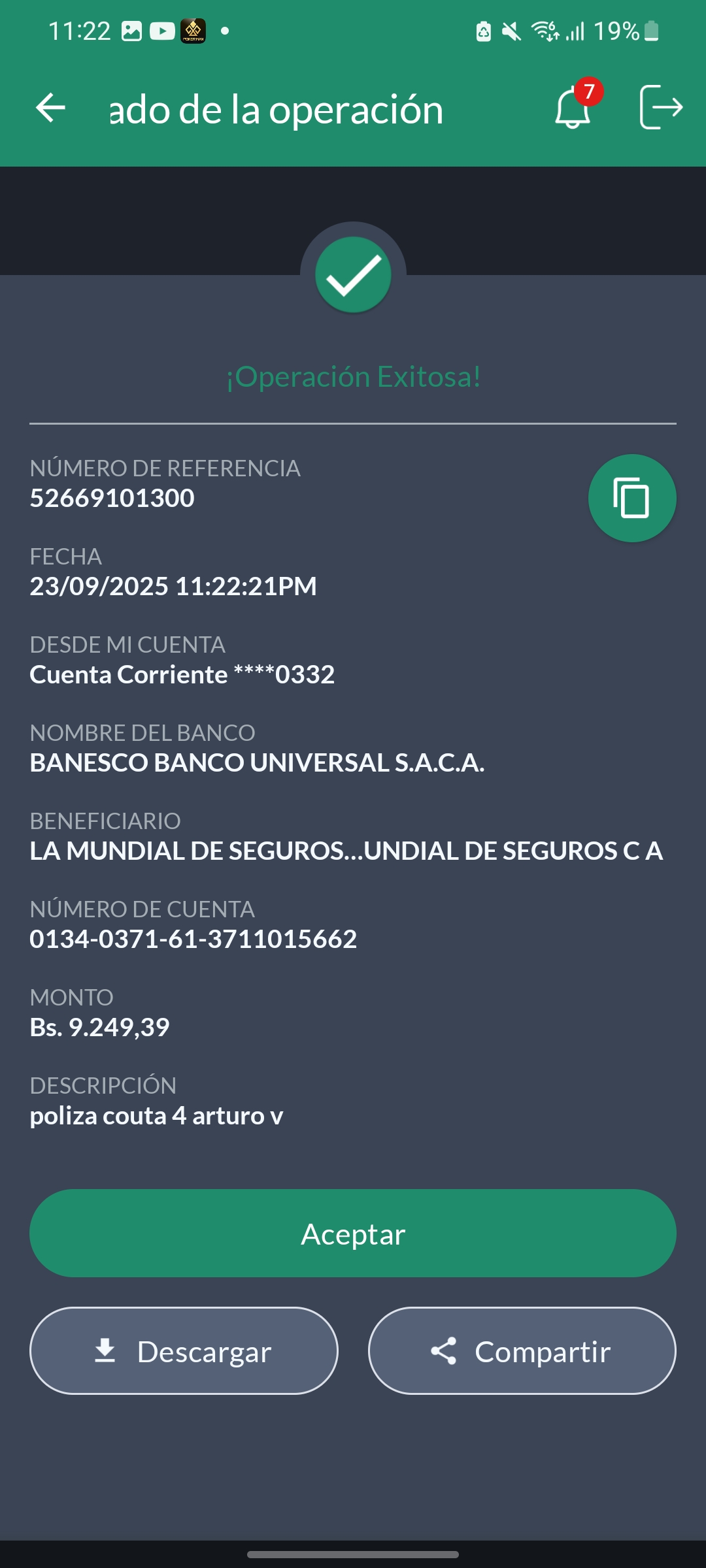Image resolution: width=706 pixels, height=1568 pixels.
Task: Go back using the top arrow
Action: [50, 108]
